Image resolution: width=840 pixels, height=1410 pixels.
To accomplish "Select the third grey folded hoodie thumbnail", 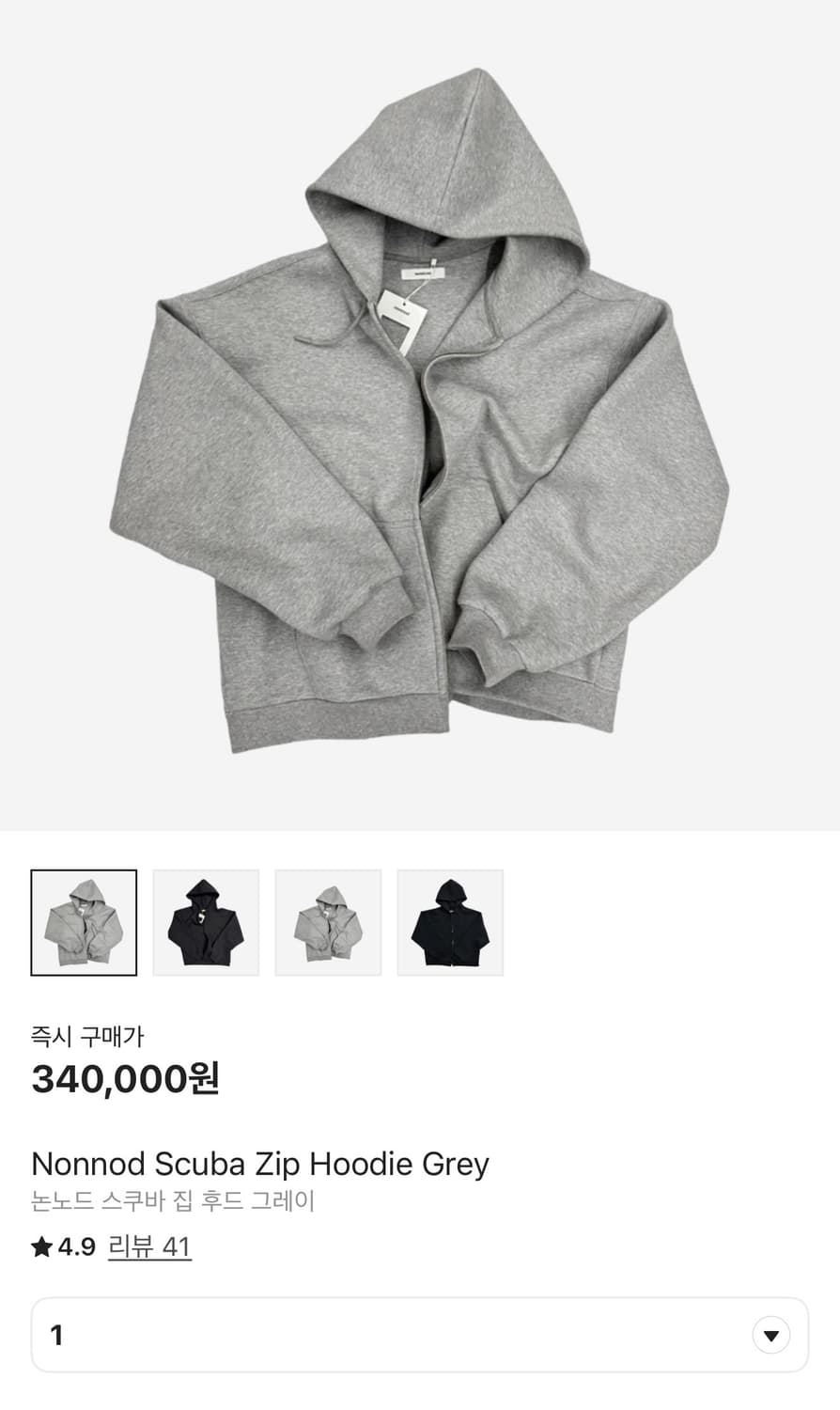I will click(x=328, y=921).
